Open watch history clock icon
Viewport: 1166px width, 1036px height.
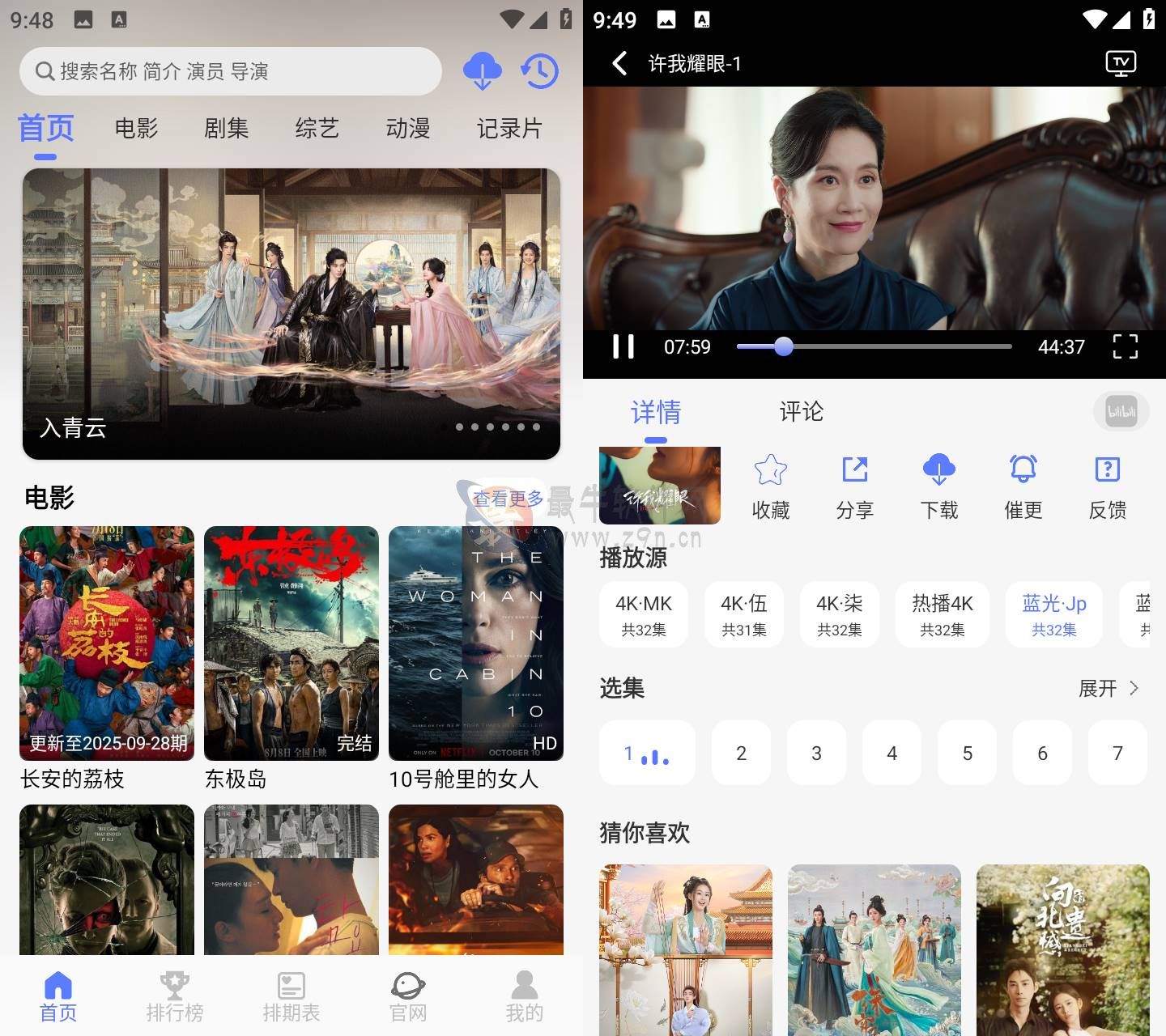pyautogui.click(x=539, y=71)
